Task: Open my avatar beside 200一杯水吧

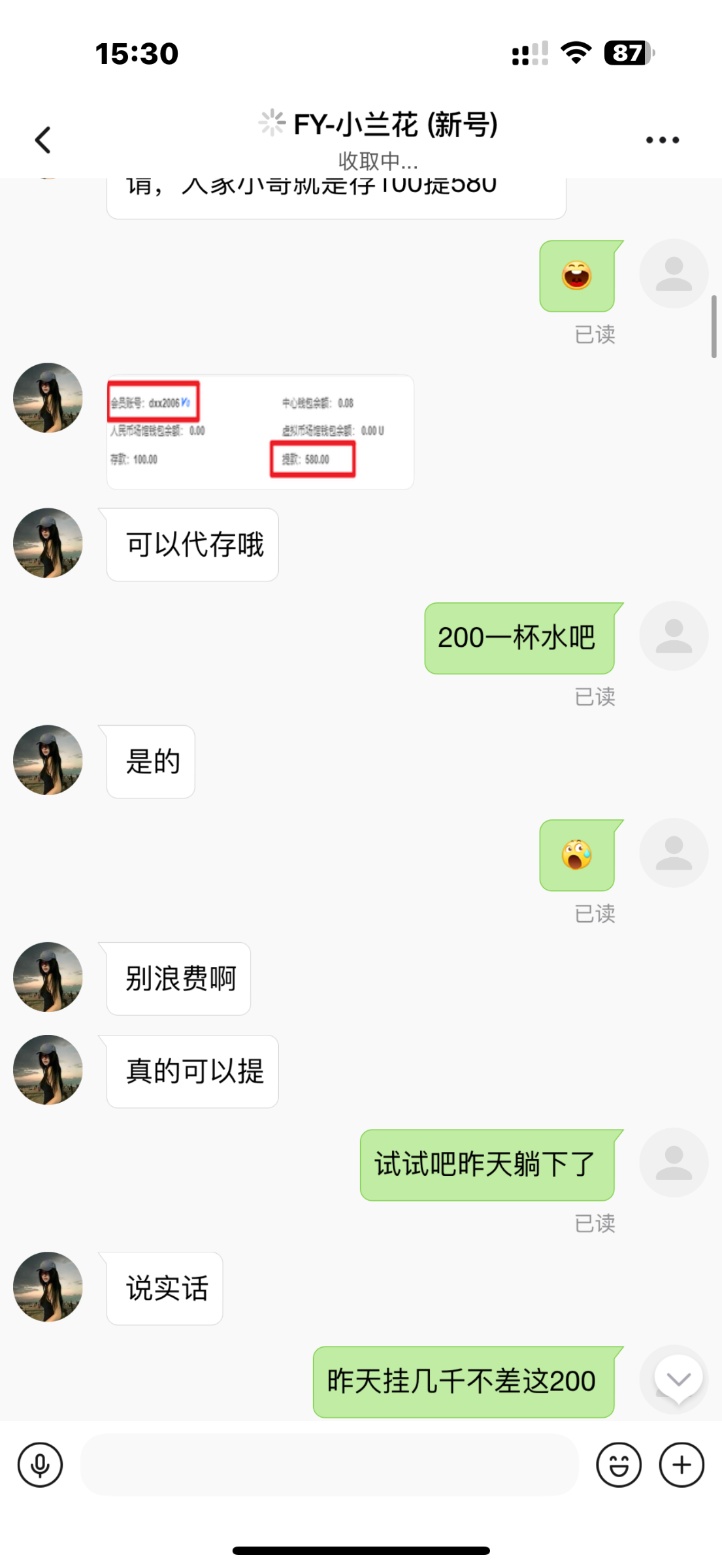Action: pyautogui.click(x=673, y=636)
